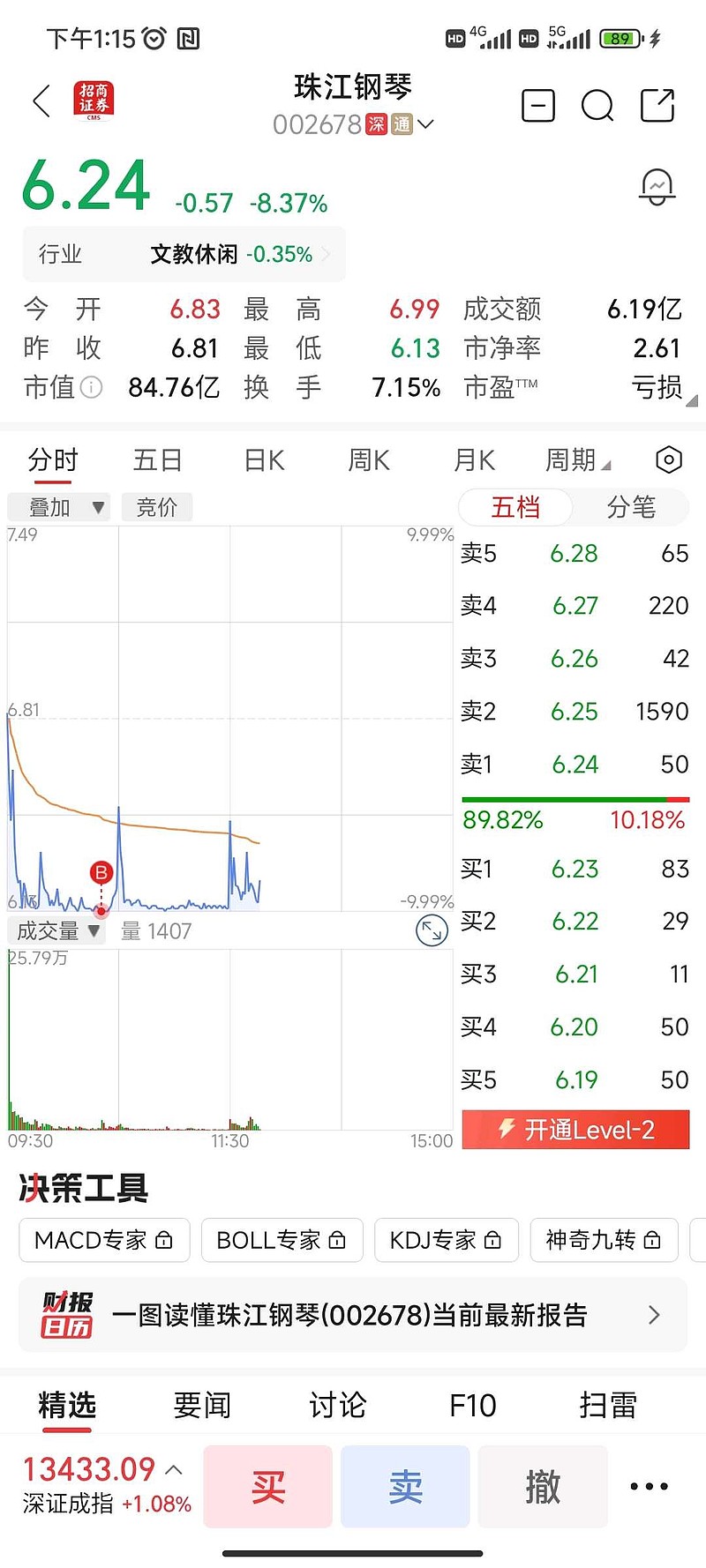This screenshot has height=1568, width=706.
Task: Tap the minimize window icon next to search
Action: pos(538,106)
